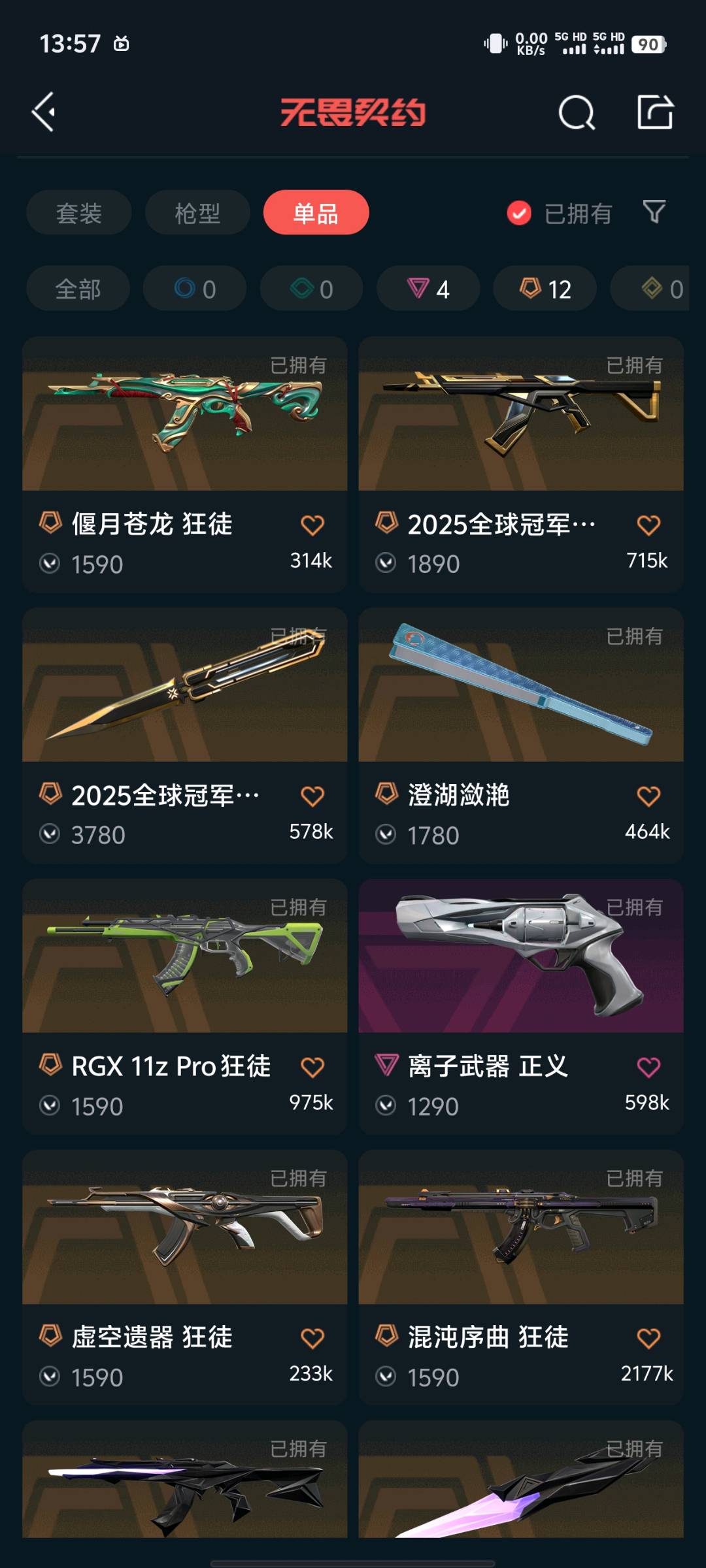Open the funnel filter options
Screen dimensions: 706x1568
[x=654, y=212]
